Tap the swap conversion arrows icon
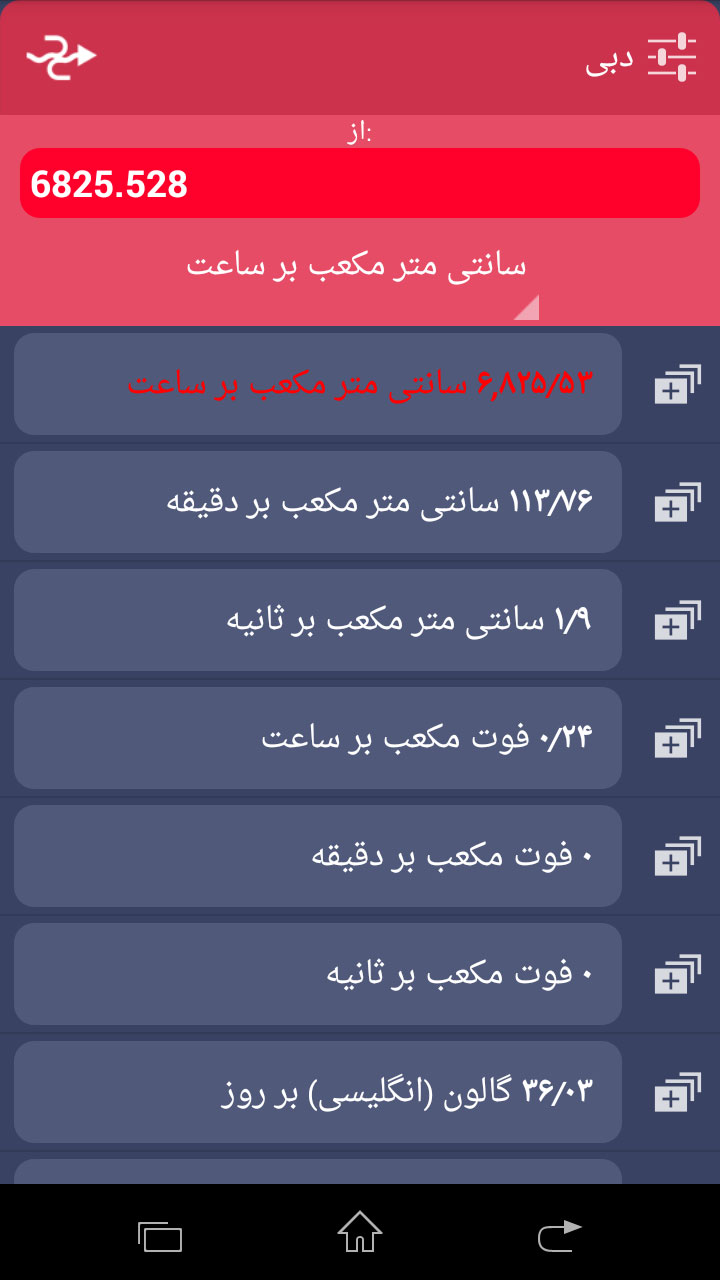 tap(61, 57)
